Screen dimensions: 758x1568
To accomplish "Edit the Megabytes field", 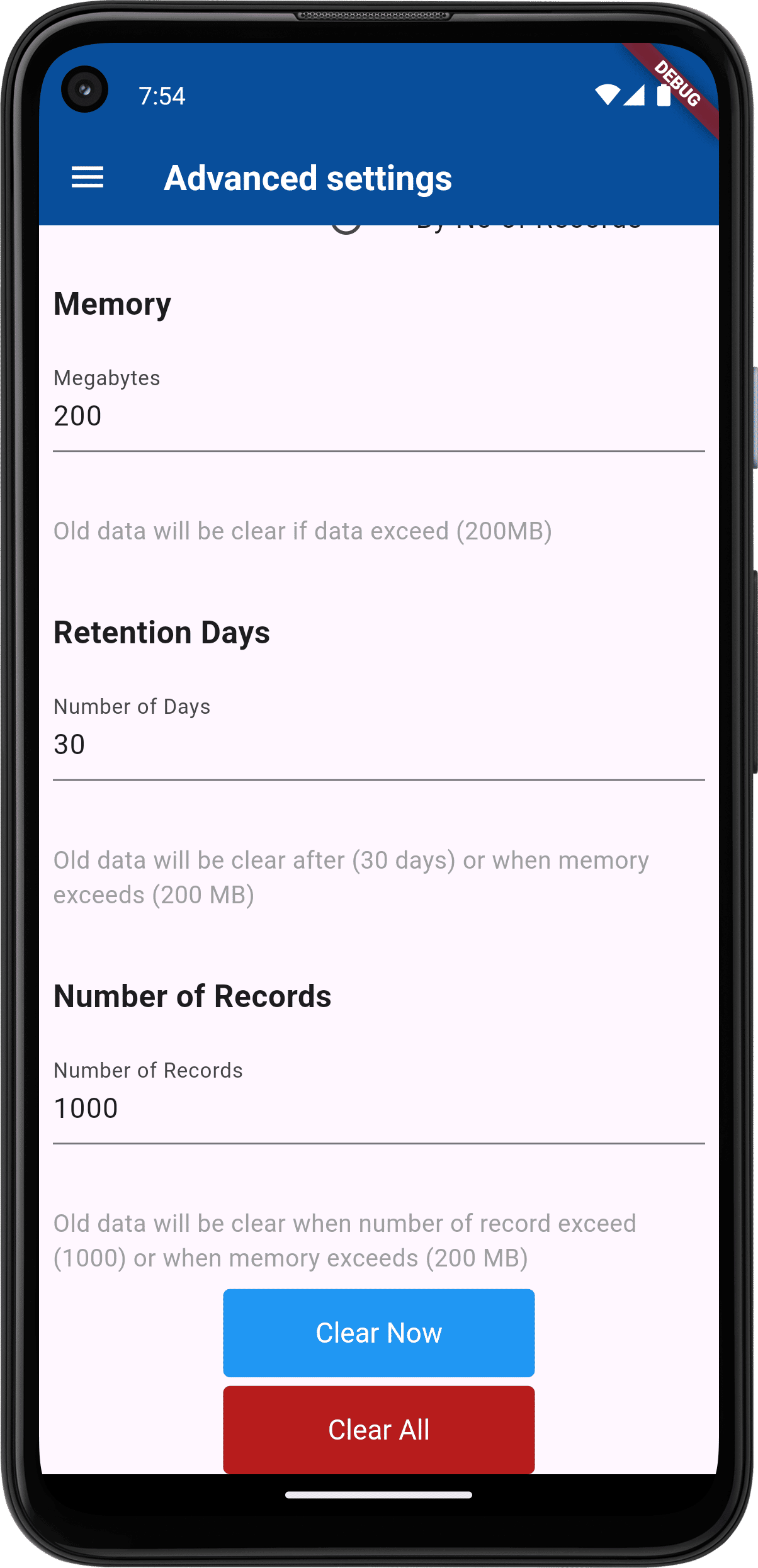I will tap(378, 415).
